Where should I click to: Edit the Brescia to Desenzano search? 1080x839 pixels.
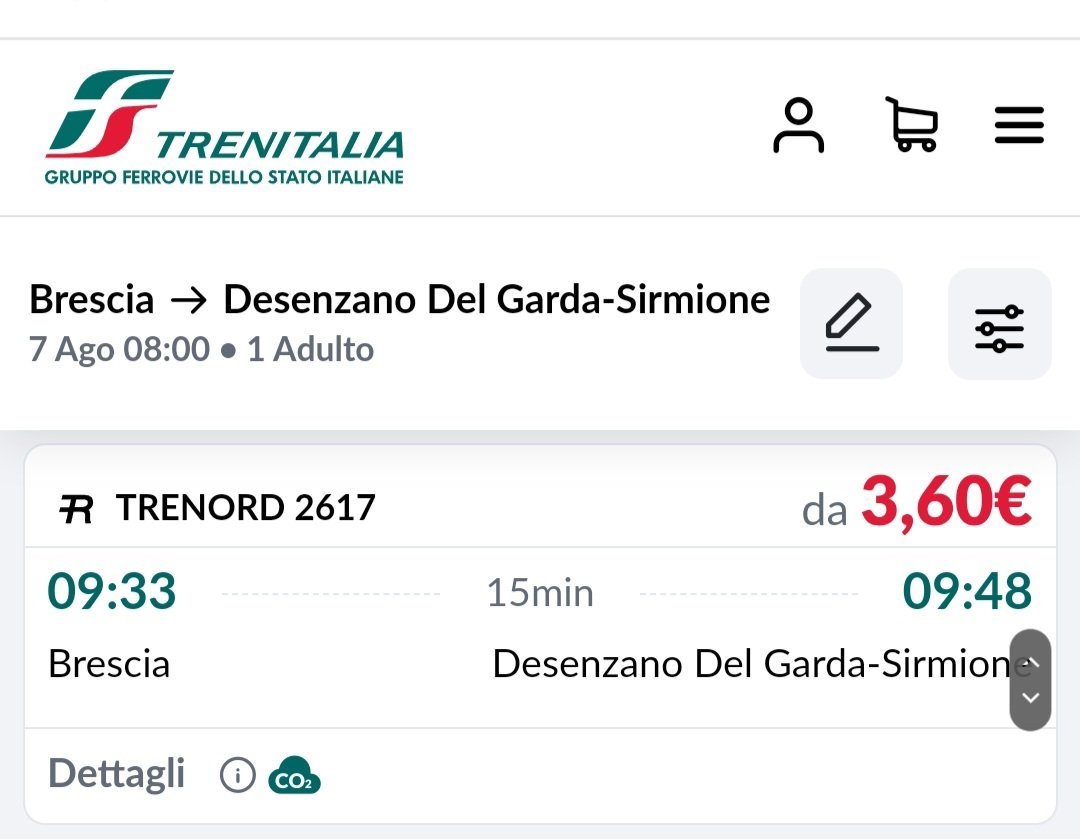click(x=851, y=323)
